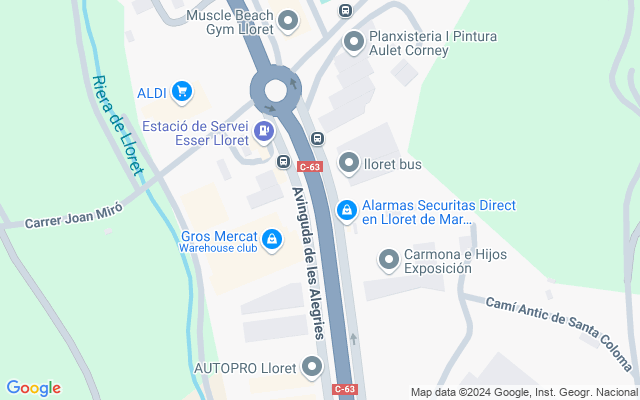Tap the Estació de Servei Esser Lloret marker
The image size is (640, 400).
tap(264, 130)
